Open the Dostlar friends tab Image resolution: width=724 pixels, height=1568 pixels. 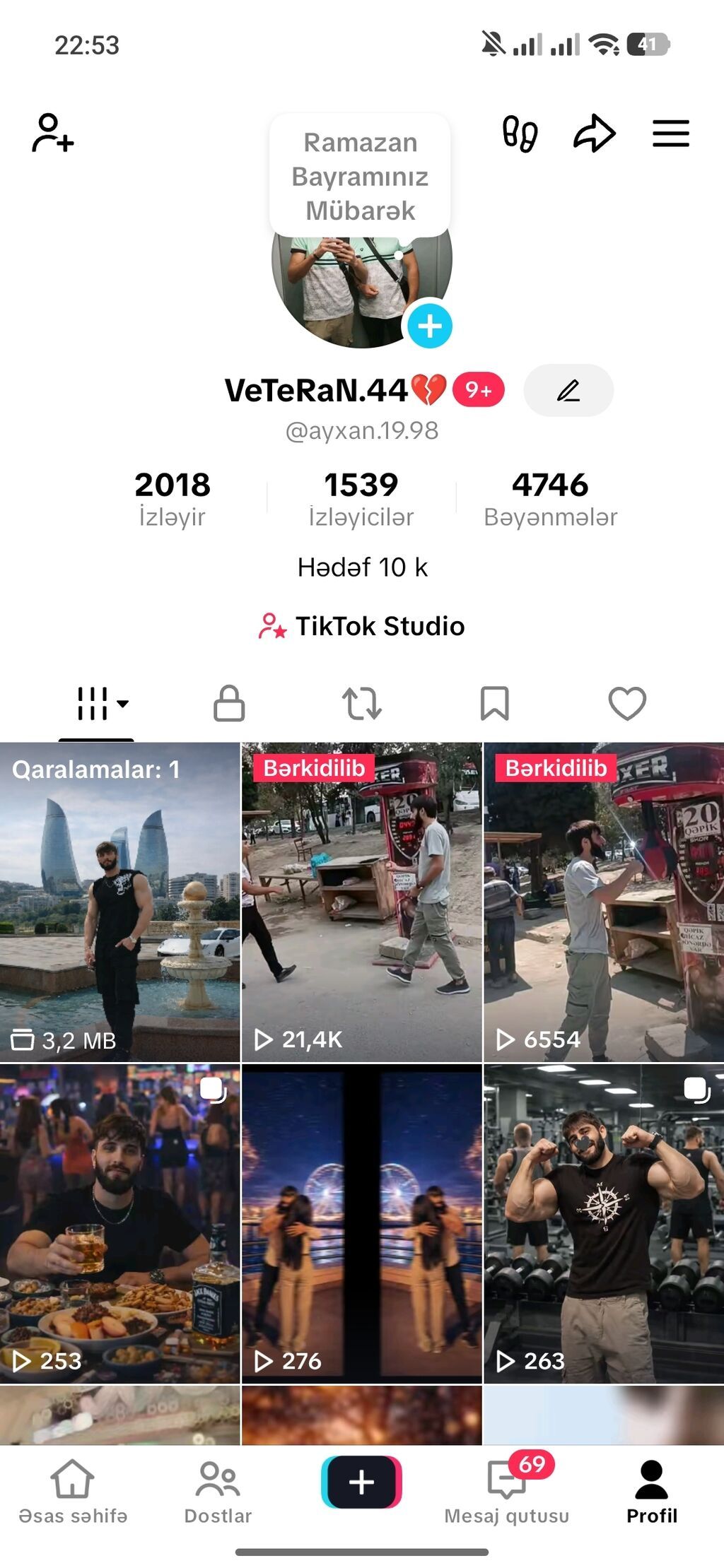[x=218, y=1492]
